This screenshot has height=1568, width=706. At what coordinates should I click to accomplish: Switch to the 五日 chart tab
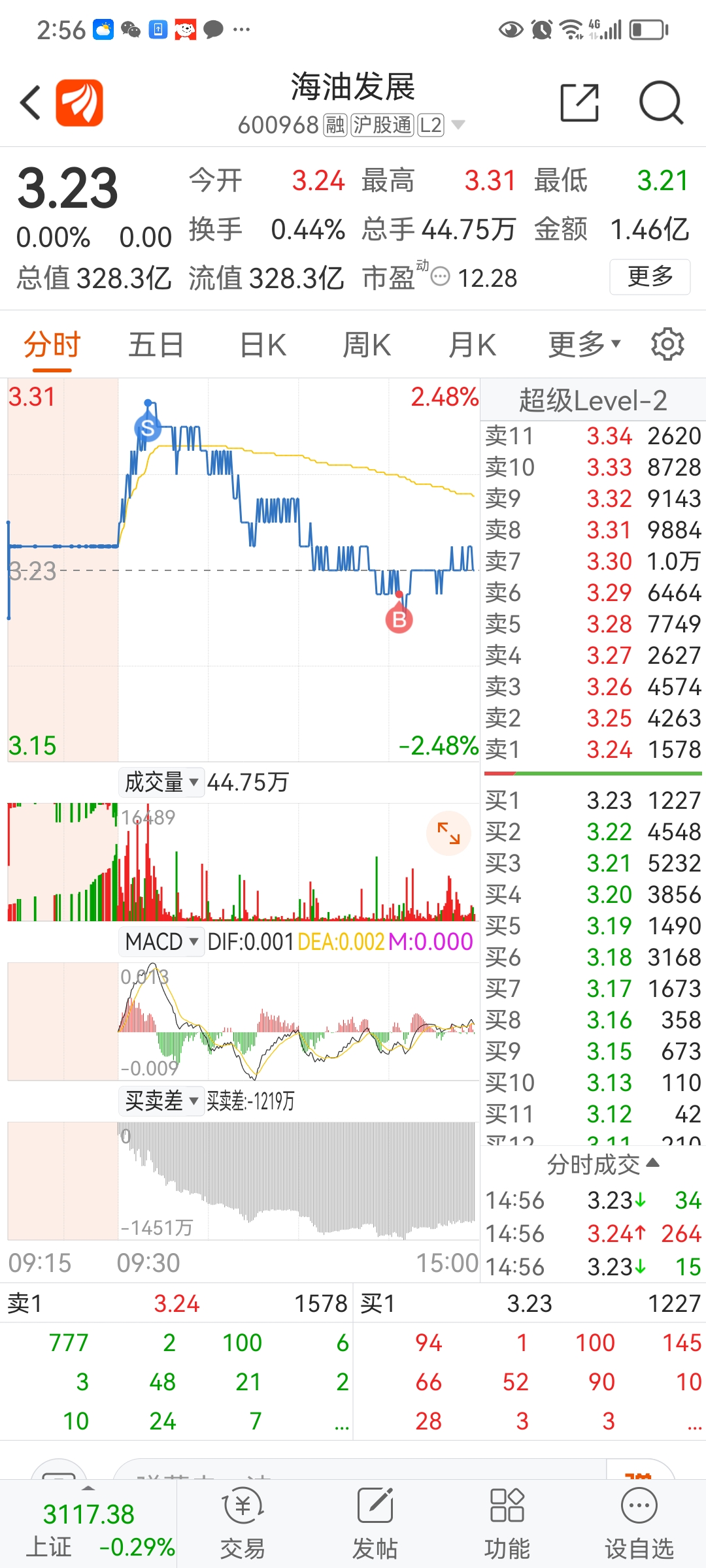pos(156,345)
